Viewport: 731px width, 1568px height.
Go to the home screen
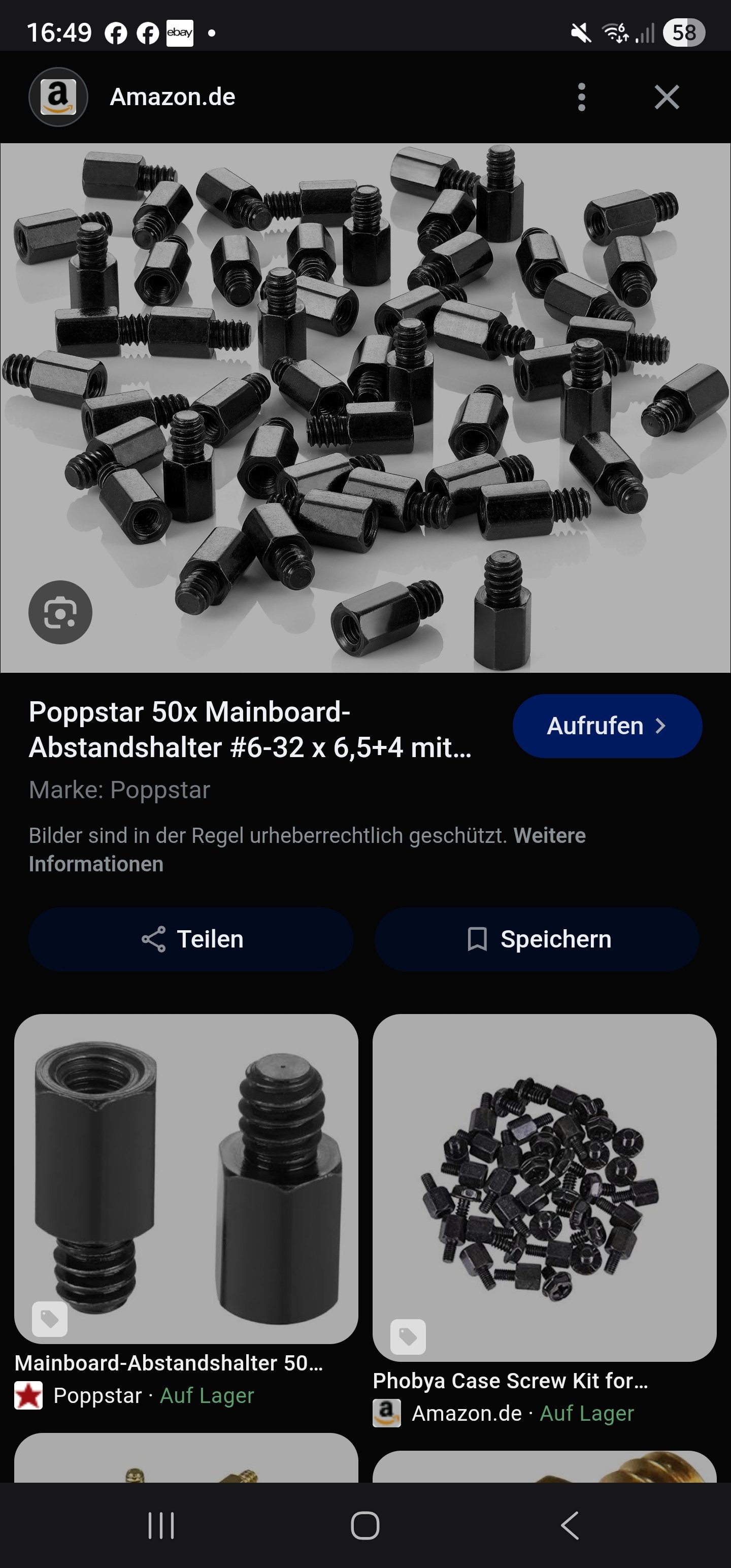click(x=365, y=1525)
